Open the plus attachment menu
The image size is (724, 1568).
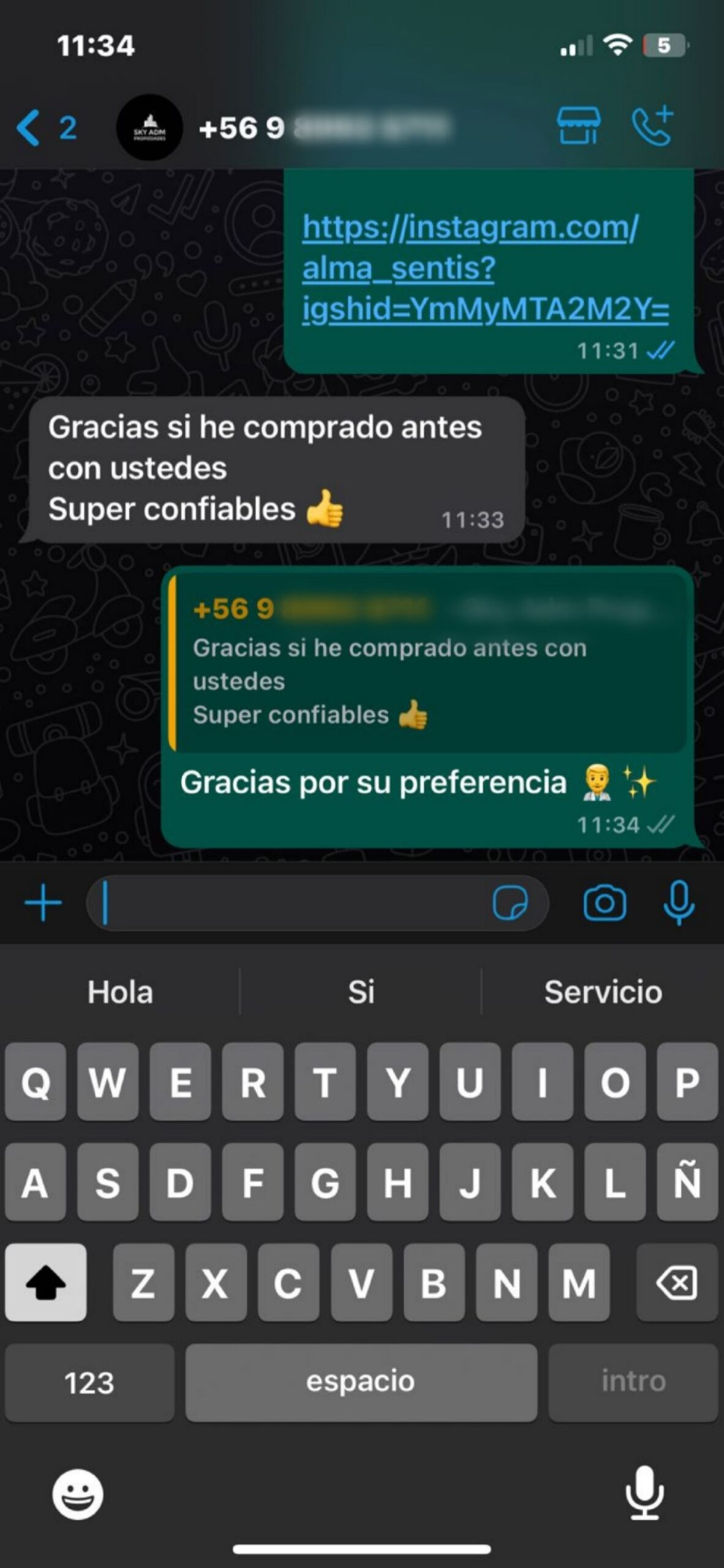[43, 903]
